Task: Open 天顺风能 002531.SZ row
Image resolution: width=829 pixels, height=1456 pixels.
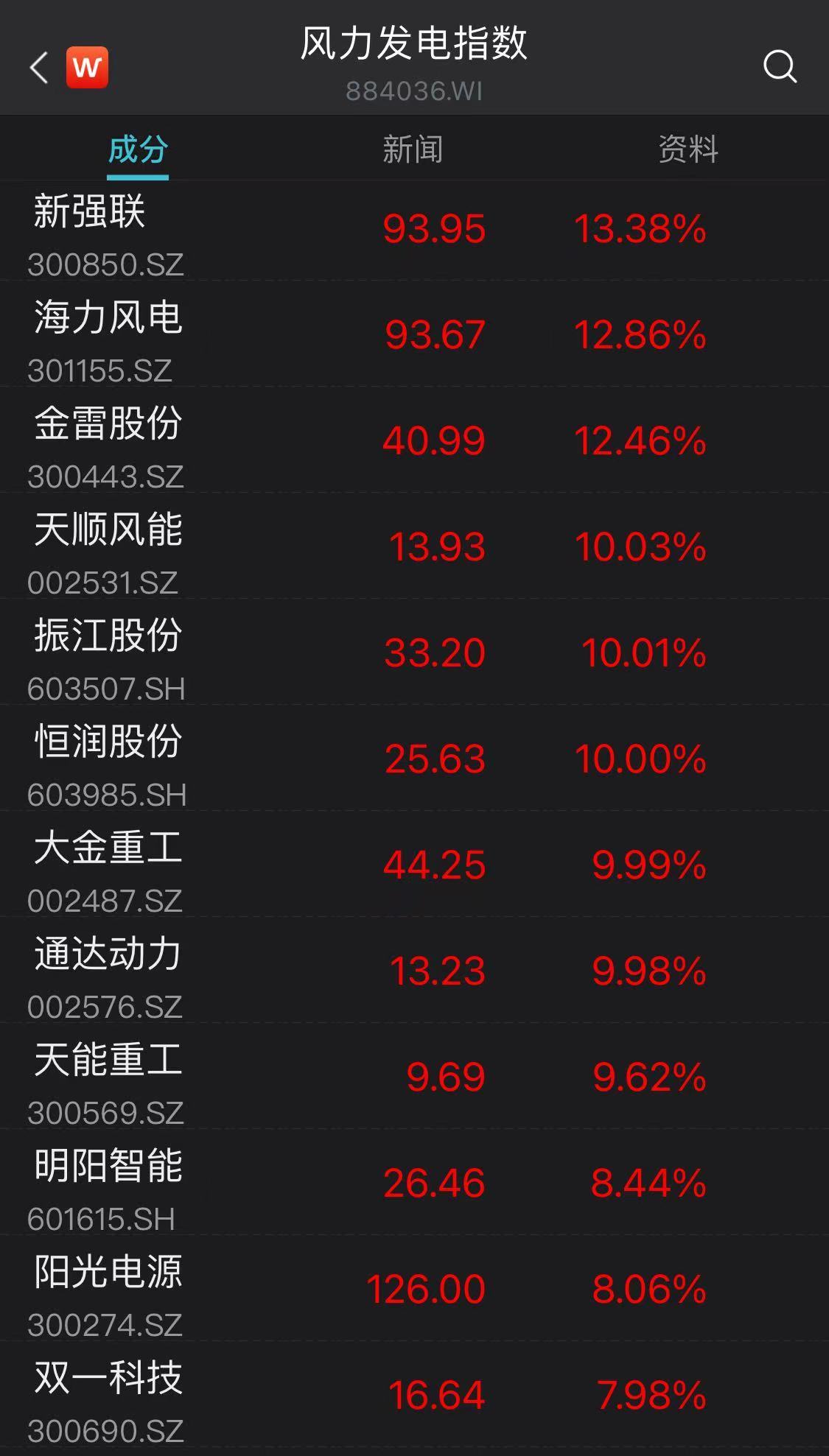Action: point(414,546)
